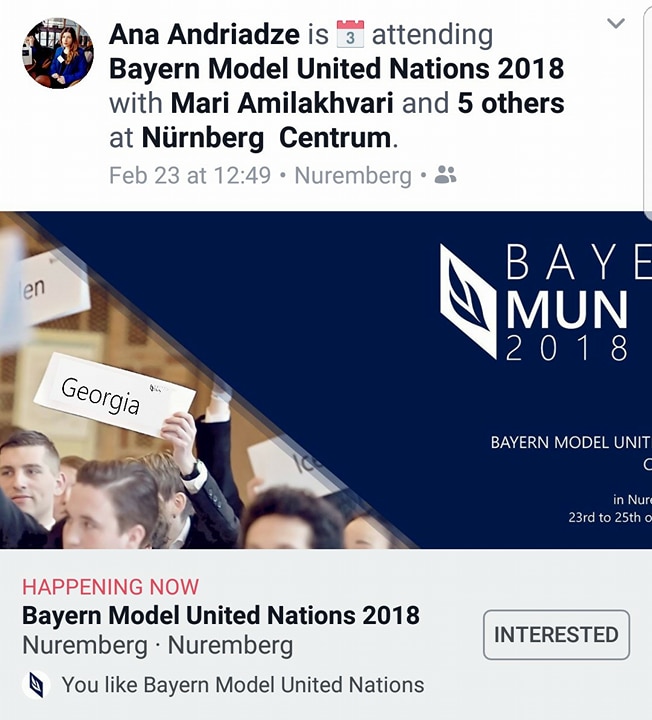The width and height of the screenshot is (652, 720).
Task: Open Ana Andriadze's profile picture
Action: click(58, 54)
